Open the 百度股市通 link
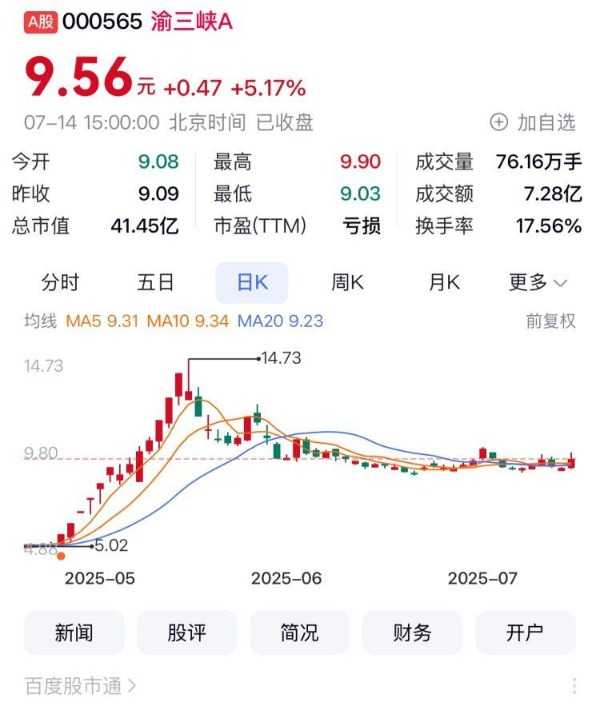Viewport: 600px width, 710px height. [80, 686]
